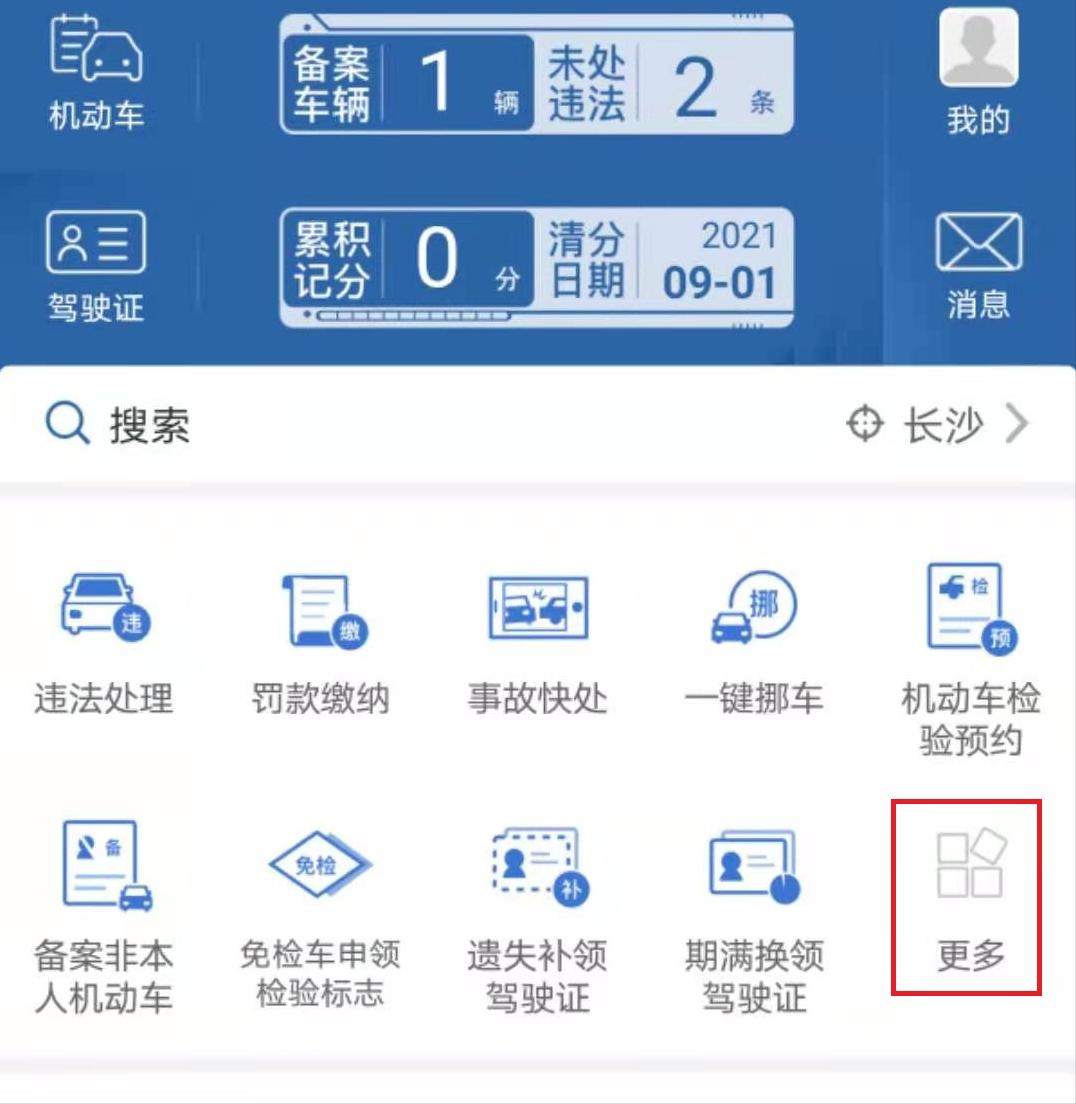
Task: Launch 事故快处 quick accident processing
Action: point(538,640)
